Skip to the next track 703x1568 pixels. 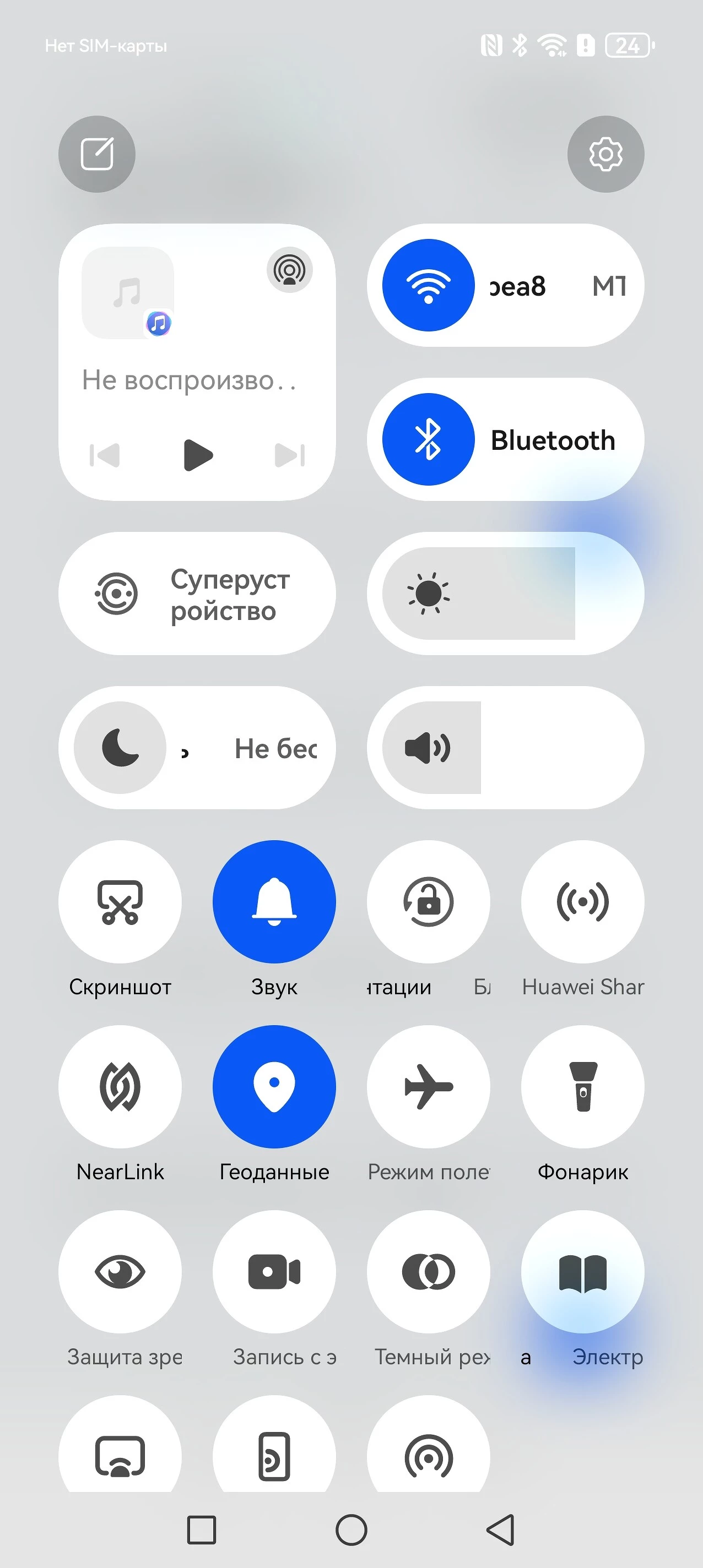290,455
